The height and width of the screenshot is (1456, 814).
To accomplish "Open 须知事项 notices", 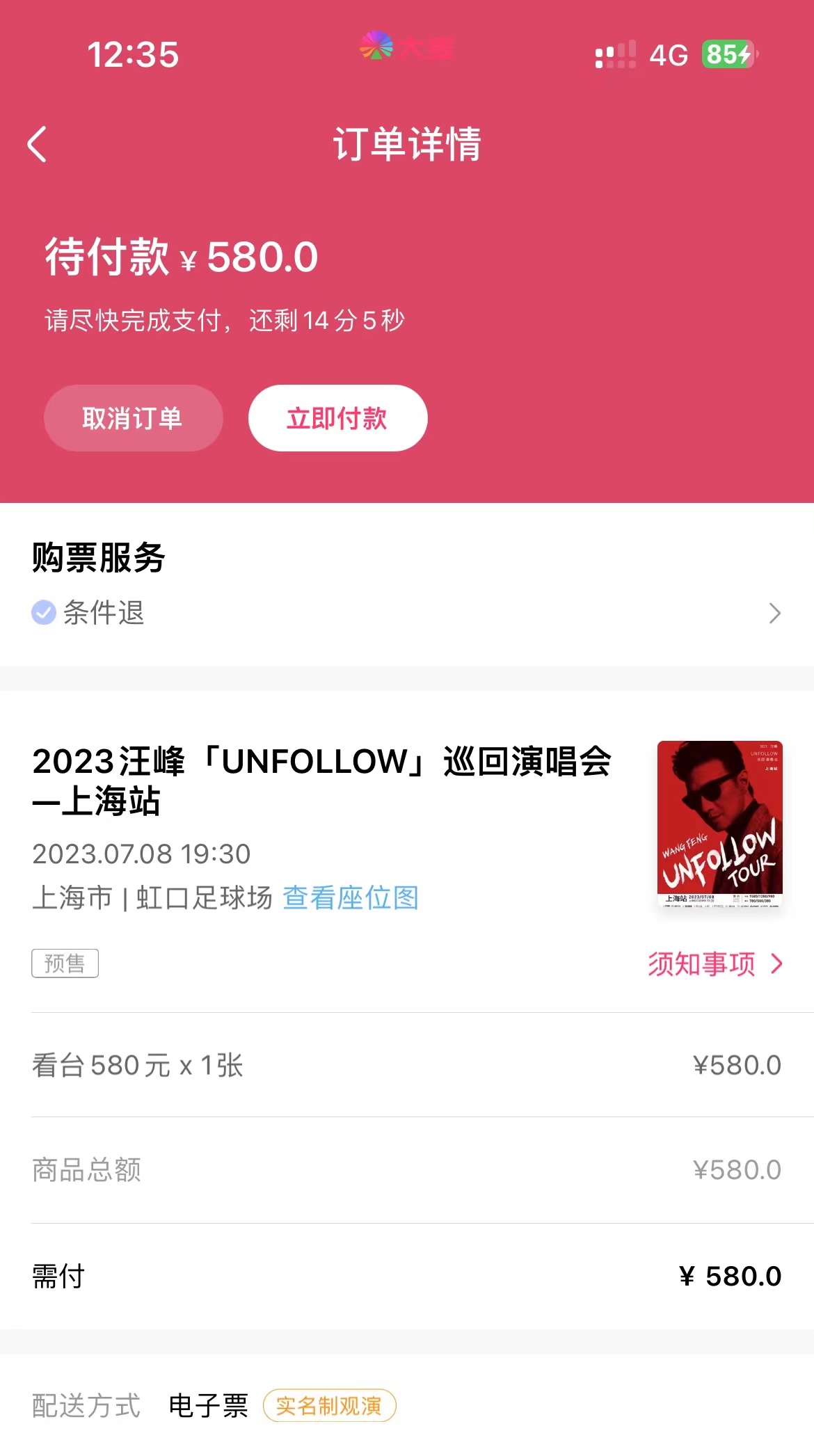I will point(715,963).
